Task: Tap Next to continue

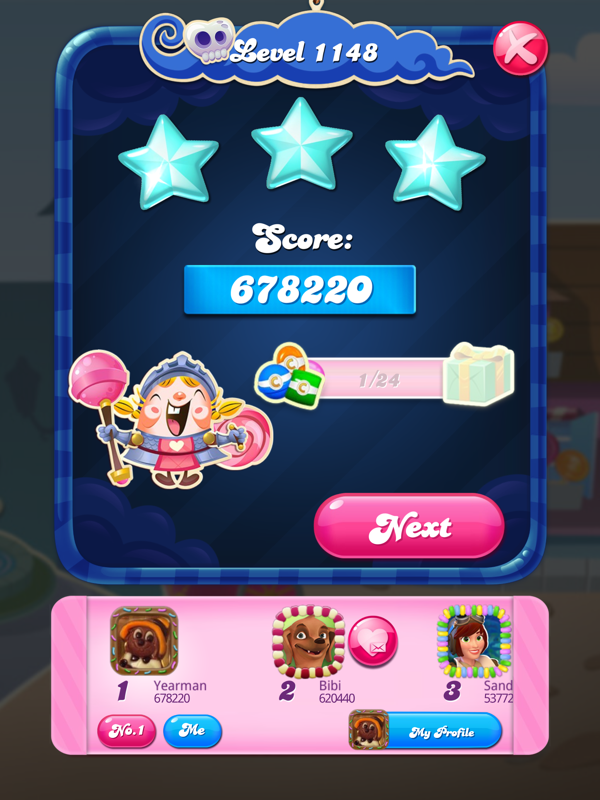Action: point(408,526)
